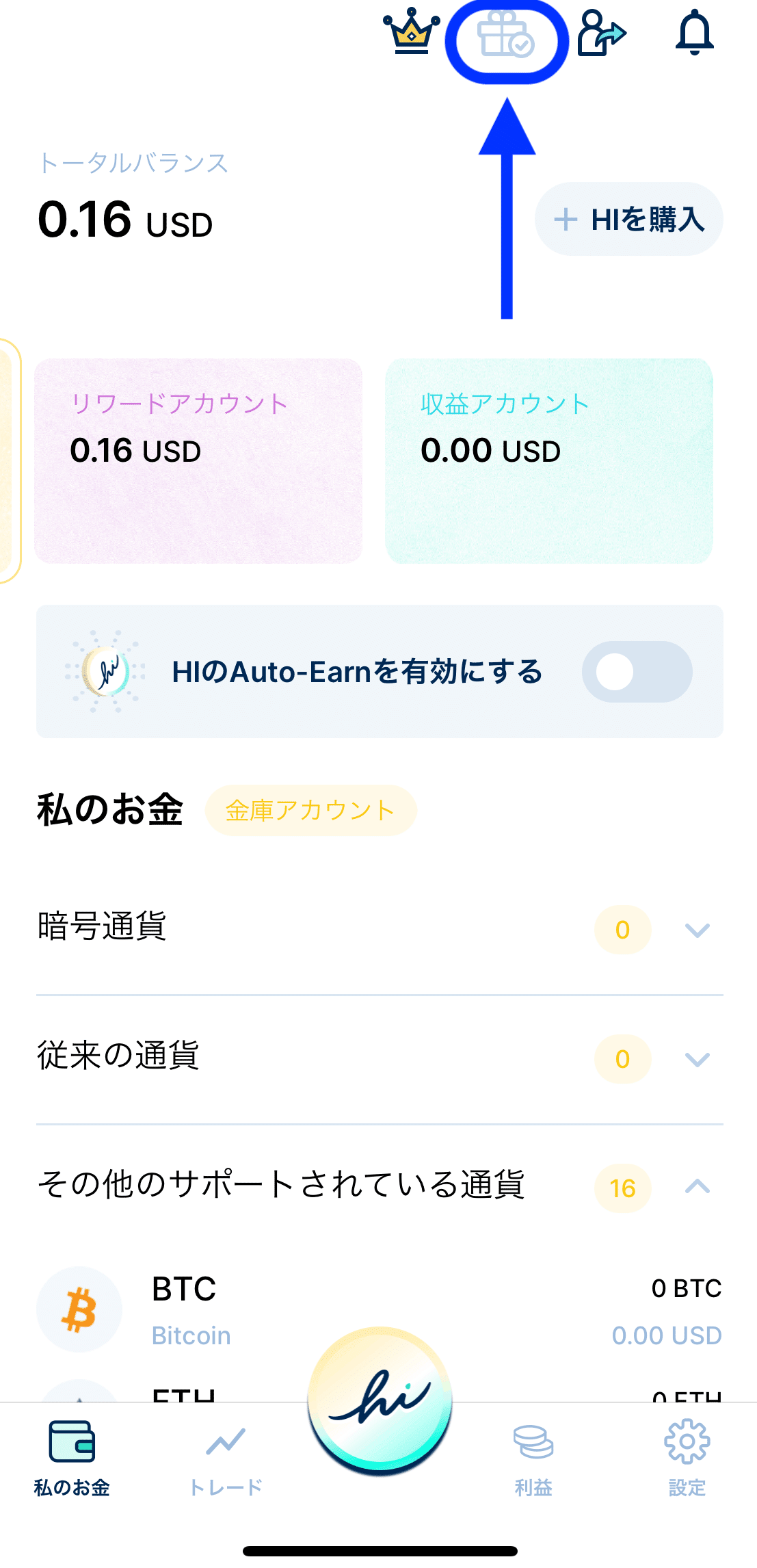The height and width of the screenshot is (1568, 757).
Task: Tap the invite friends icon
Action: [601, 32]
